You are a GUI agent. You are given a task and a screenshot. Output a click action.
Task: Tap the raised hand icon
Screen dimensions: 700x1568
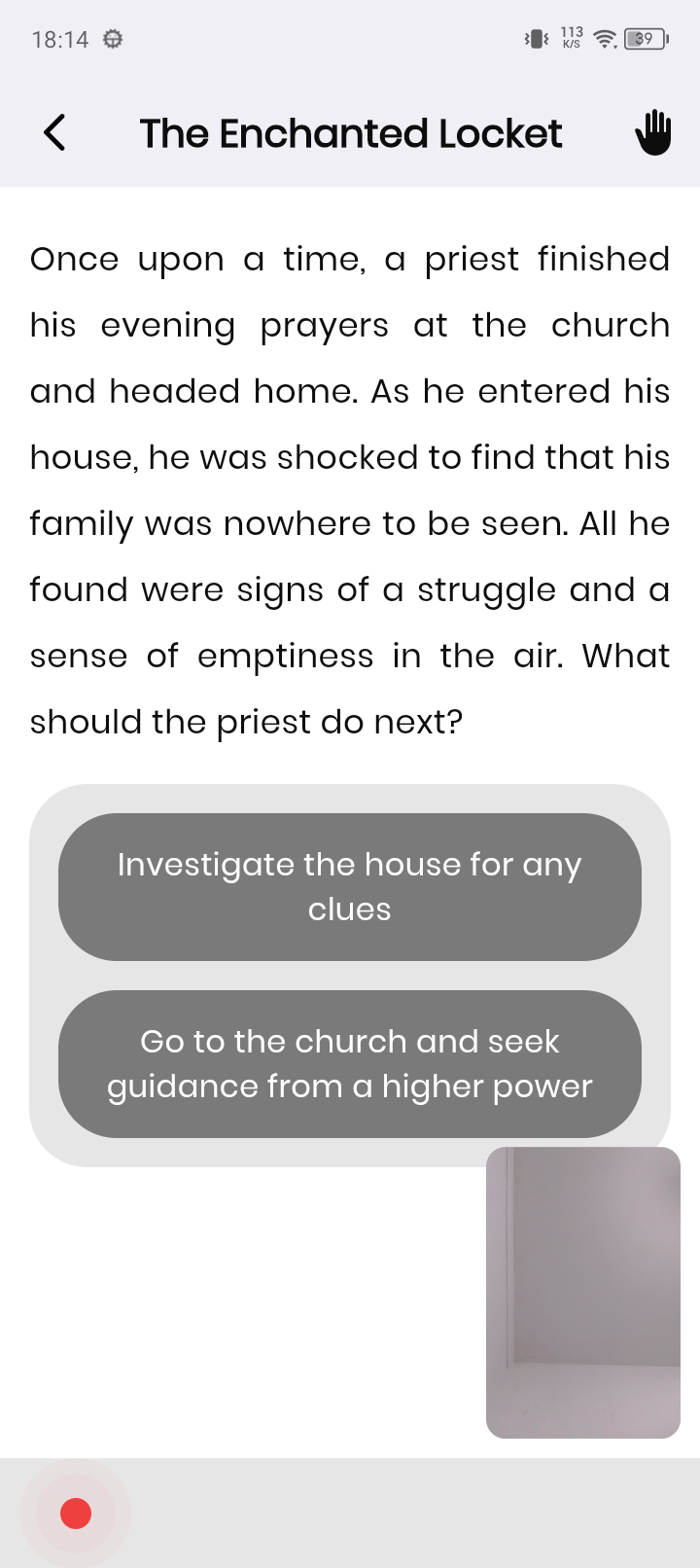(653, 132)
